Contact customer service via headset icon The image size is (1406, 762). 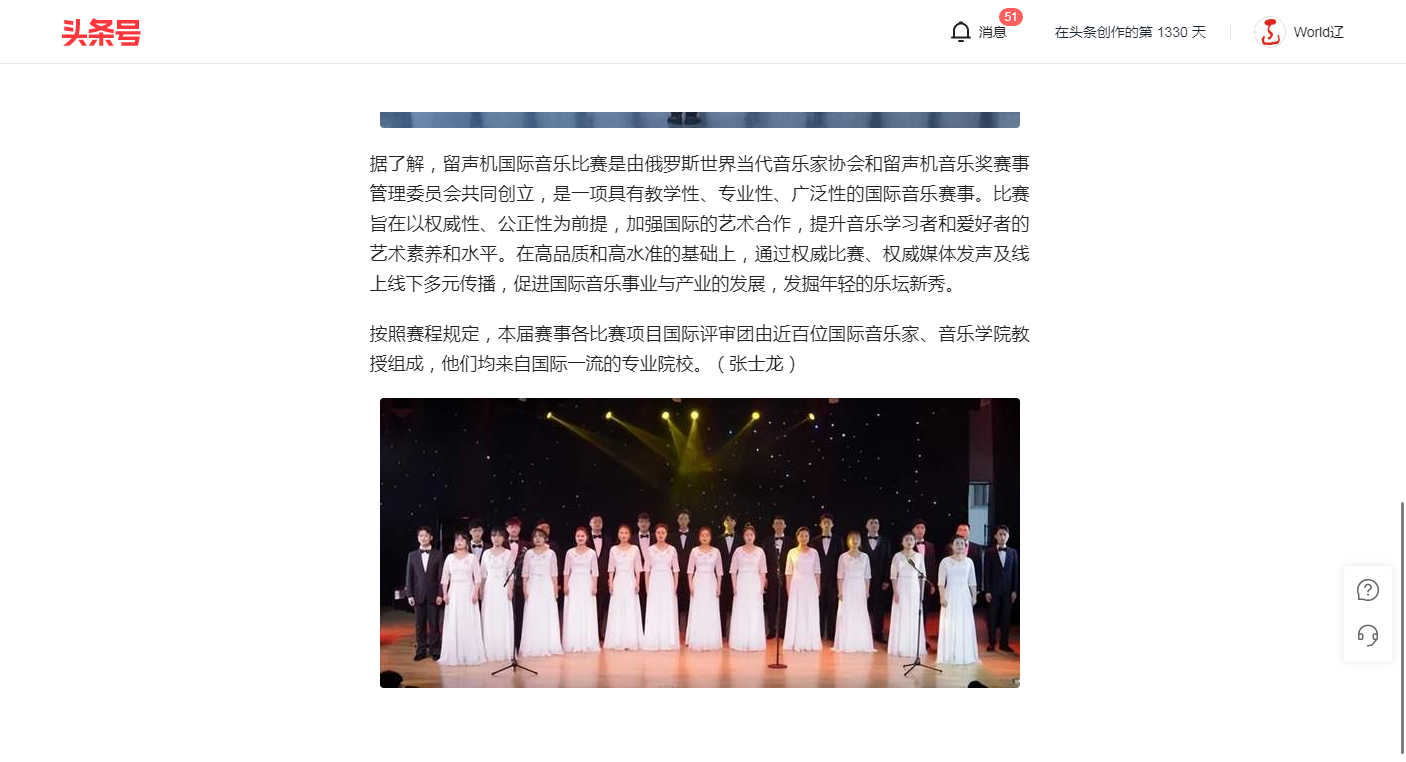1367,635
